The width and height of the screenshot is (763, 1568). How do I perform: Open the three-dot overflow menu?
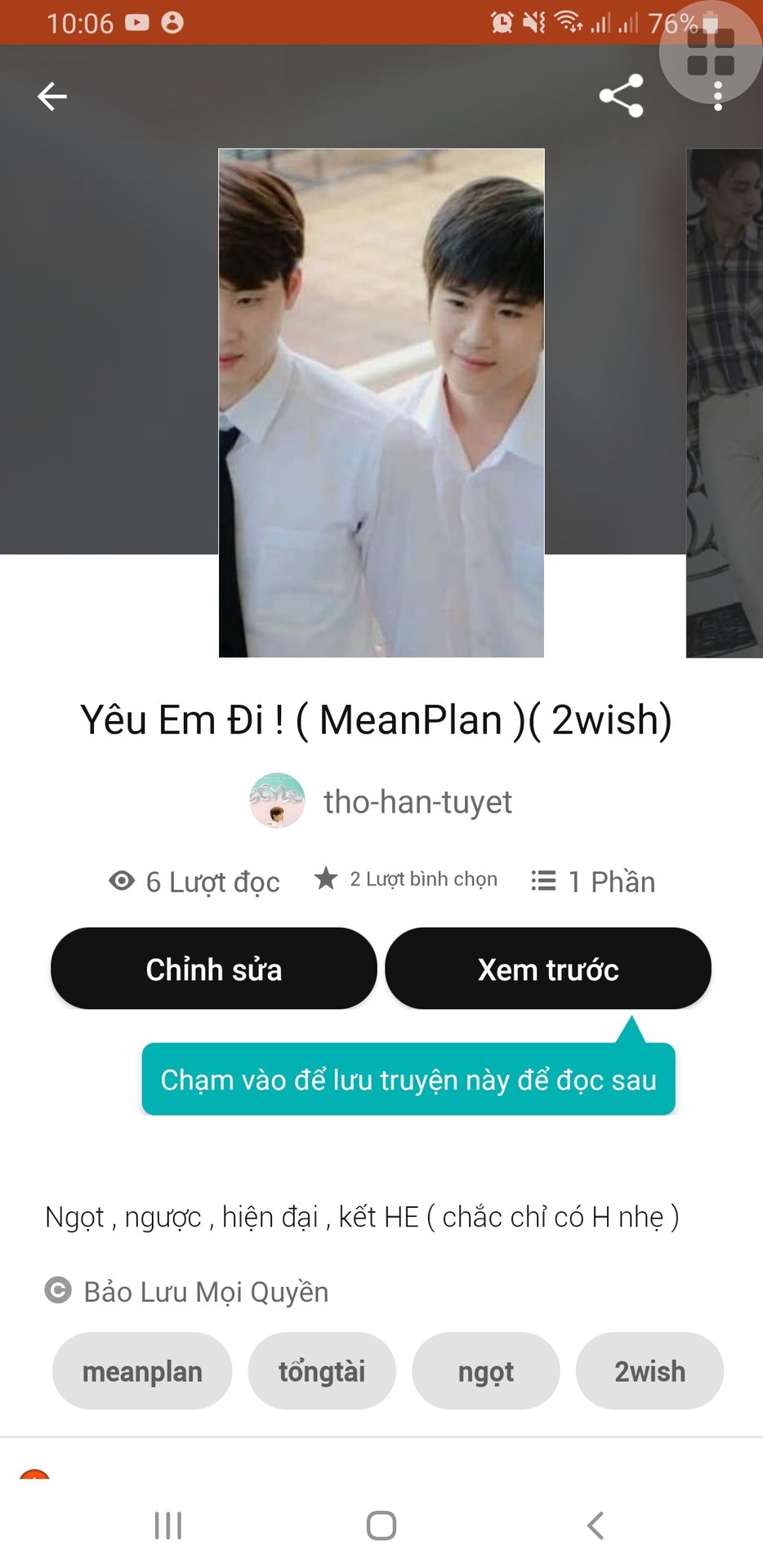[x=718, y=98]
